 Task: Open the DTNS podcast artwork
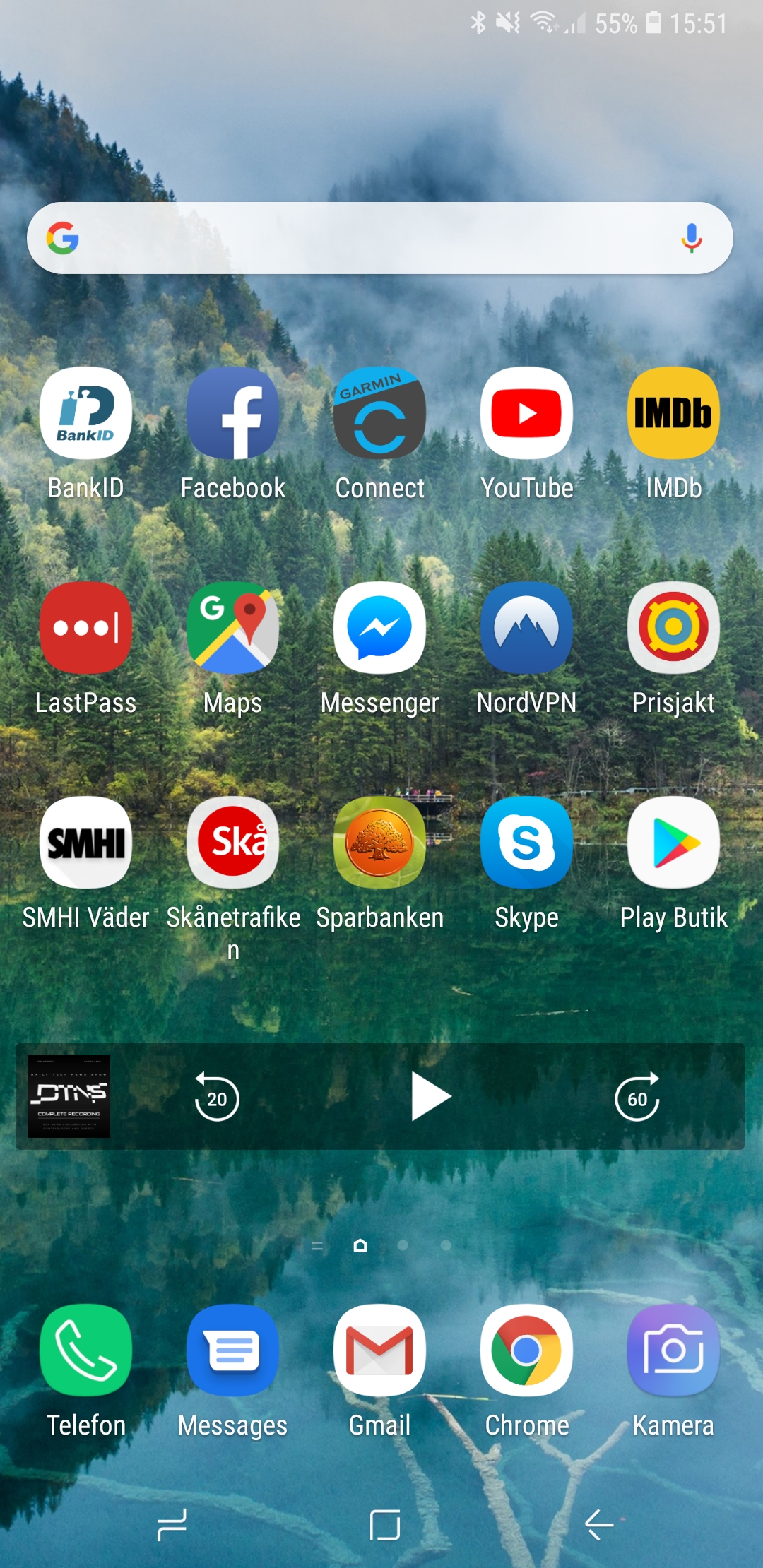tap(69, 1097)
